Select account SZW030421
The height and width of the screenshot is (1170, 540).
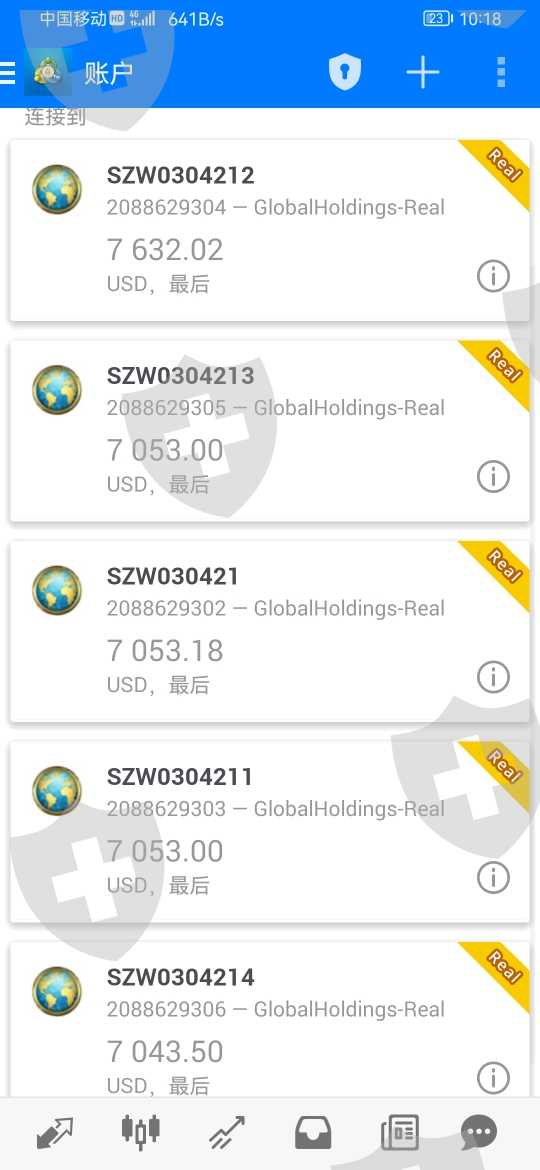click(x=270, y=631)
